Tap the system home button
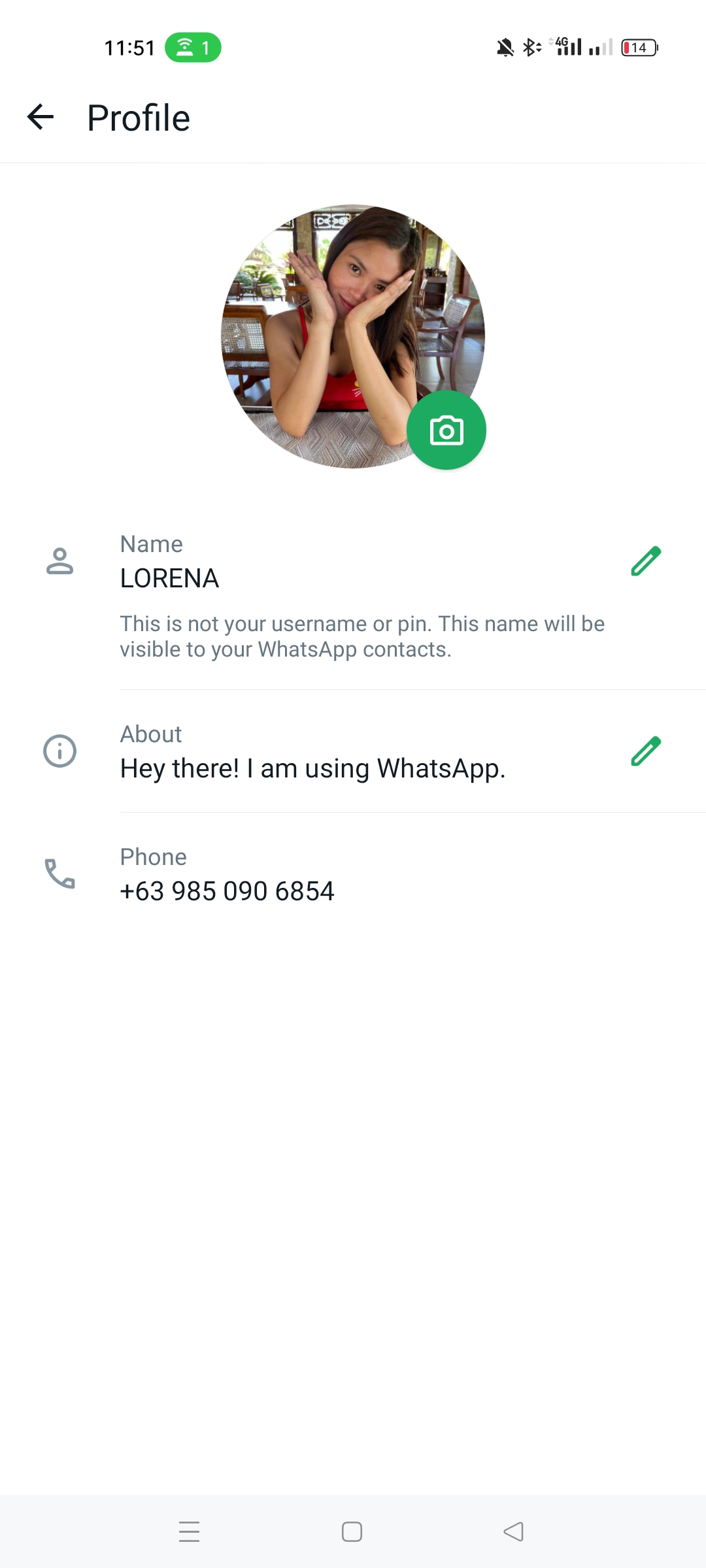 point(352,1531)
